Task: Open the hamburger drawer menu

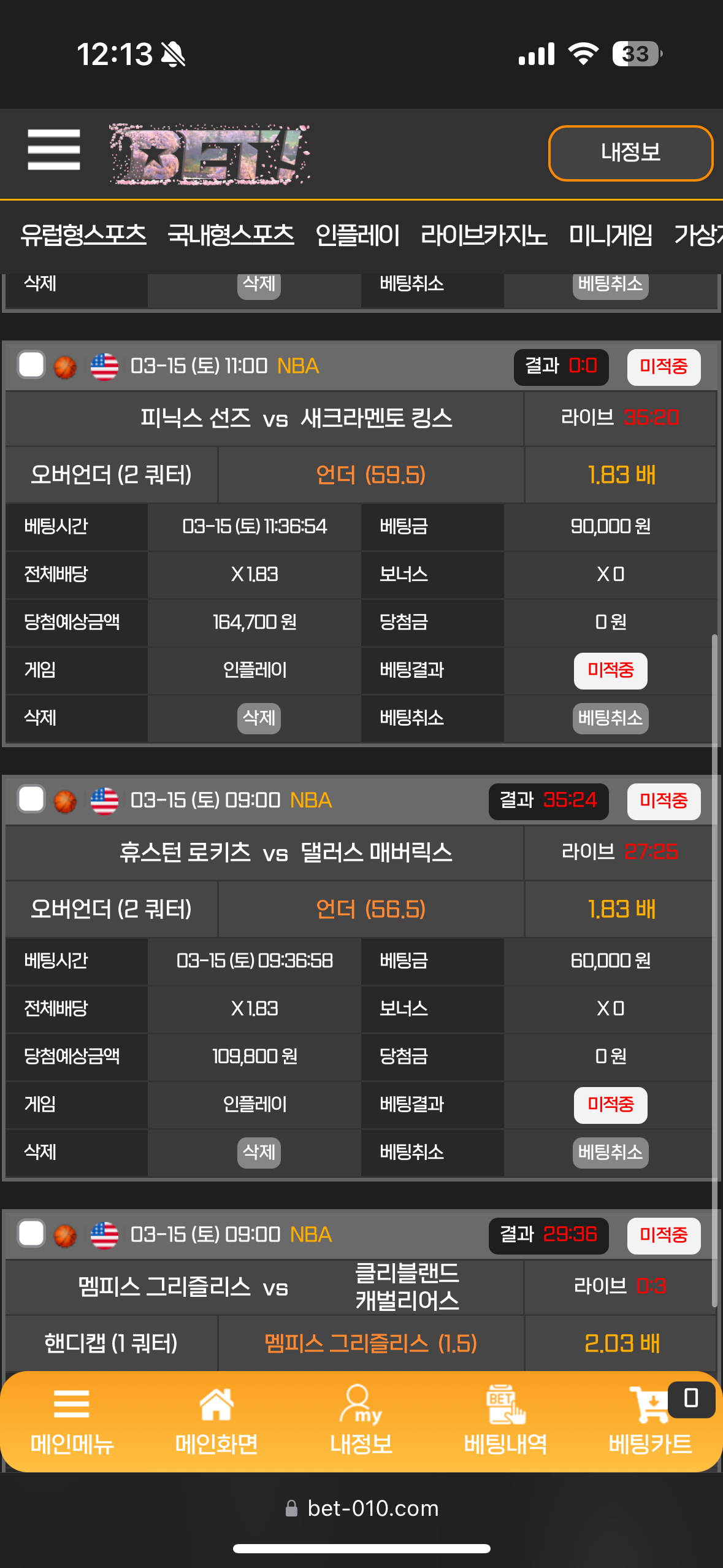Action: tap(54, 150)
